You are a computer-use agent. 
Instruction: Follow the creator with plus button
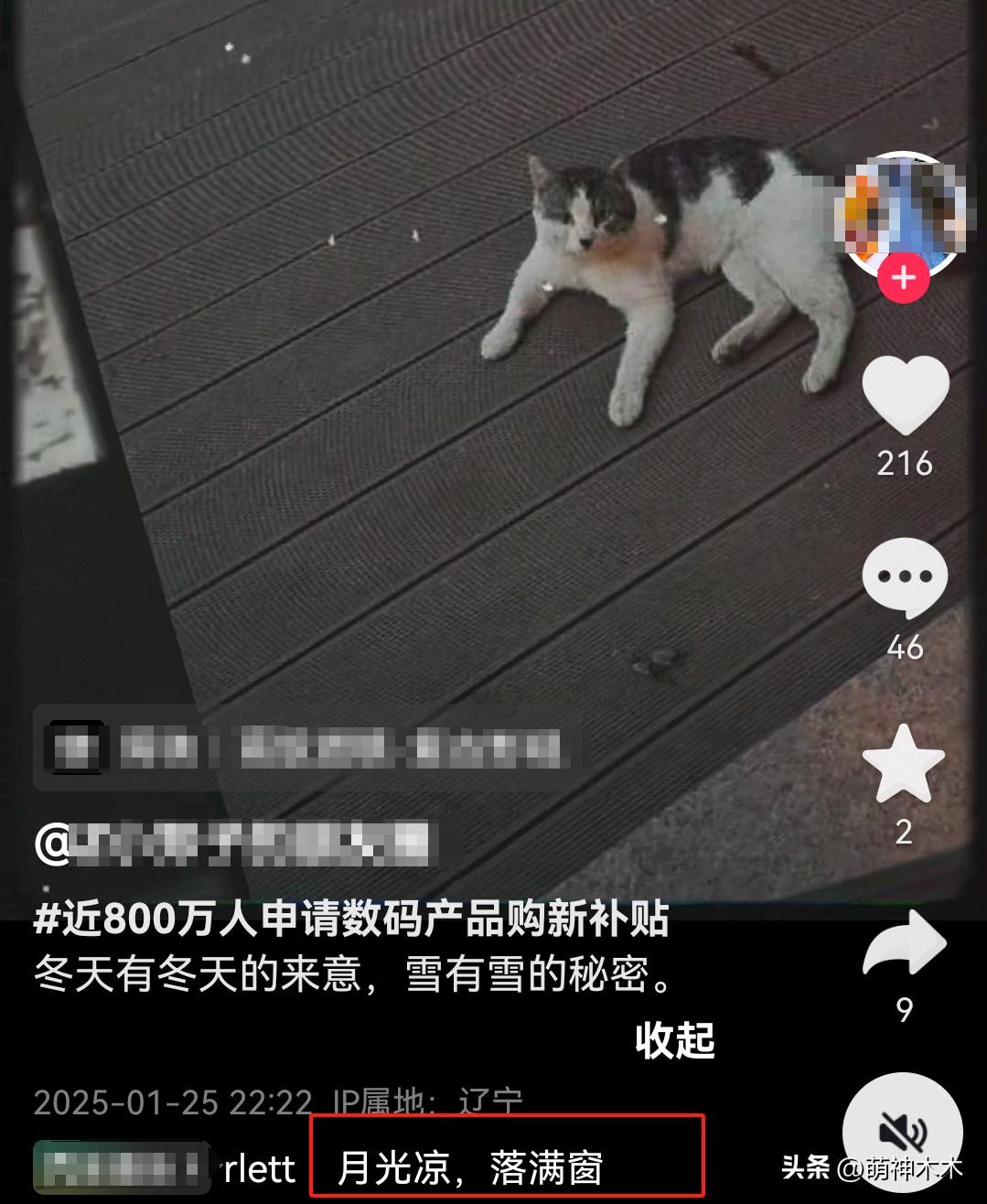click(x=904, y=277)
